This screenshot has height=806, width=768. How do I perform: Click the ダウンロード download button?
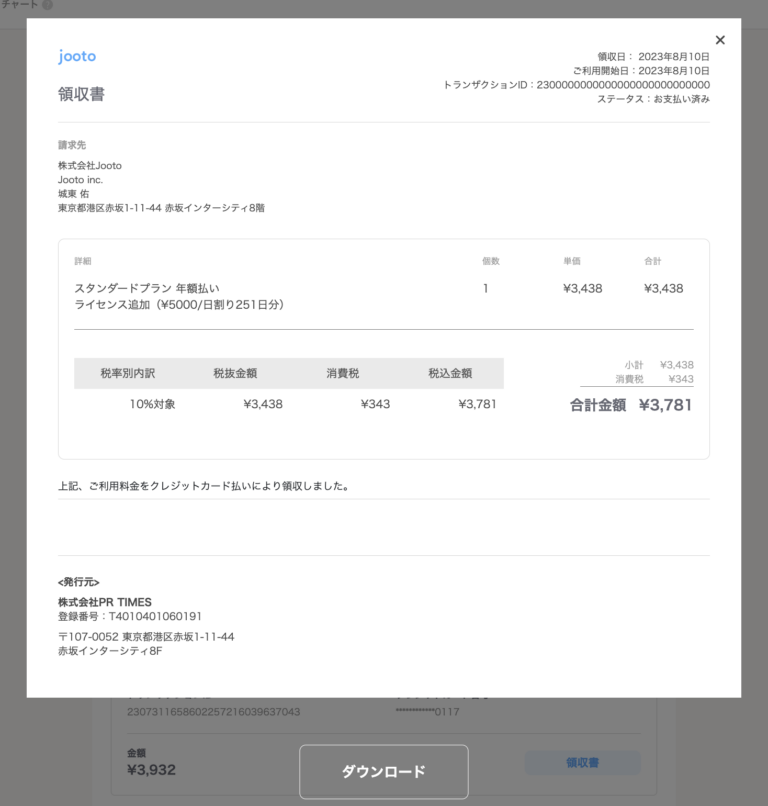[383, 771]
